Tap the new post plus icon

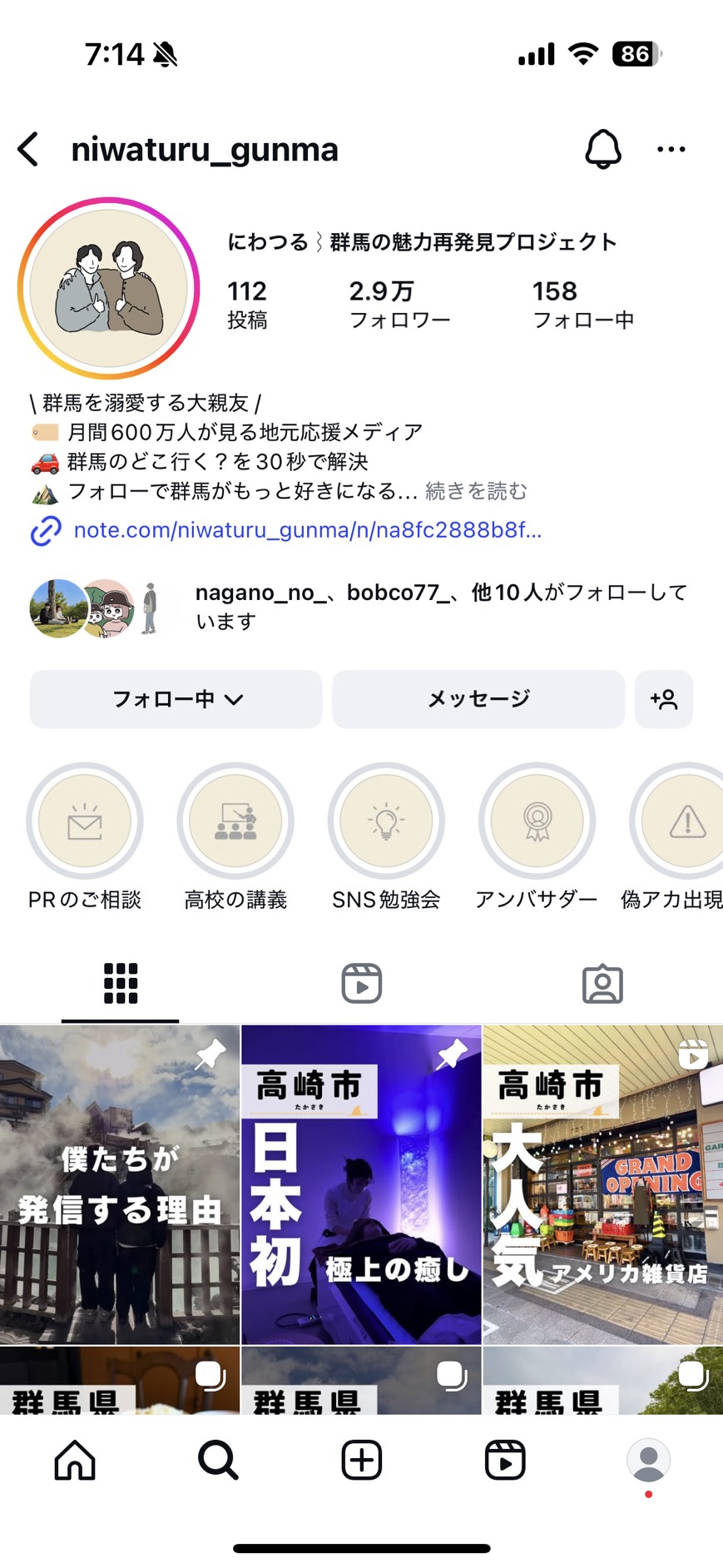tap(361, 1458)
